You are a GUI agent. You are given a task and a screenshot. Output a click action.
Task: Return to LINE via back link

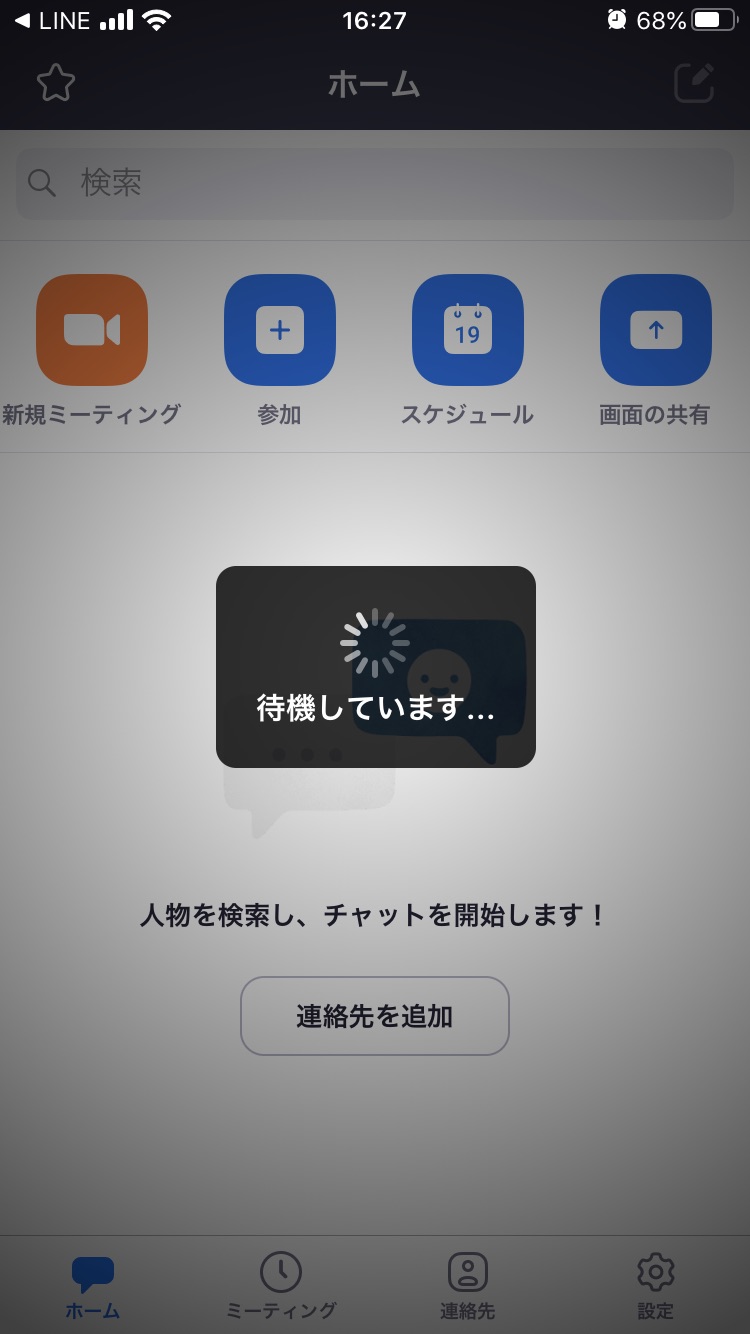(x=52, y=20)
